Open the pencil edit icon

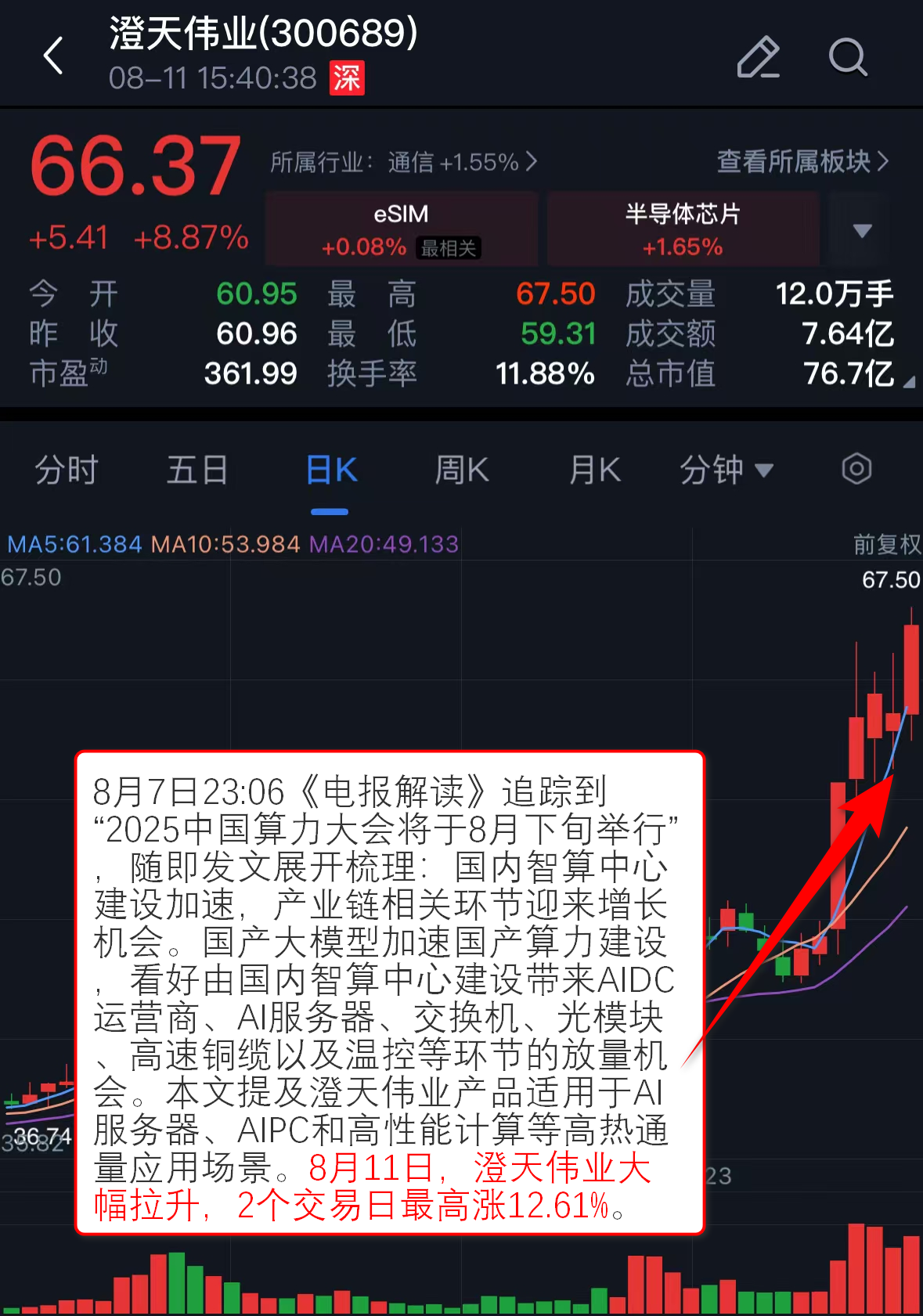pyautogui.click(x=758, y=57)
